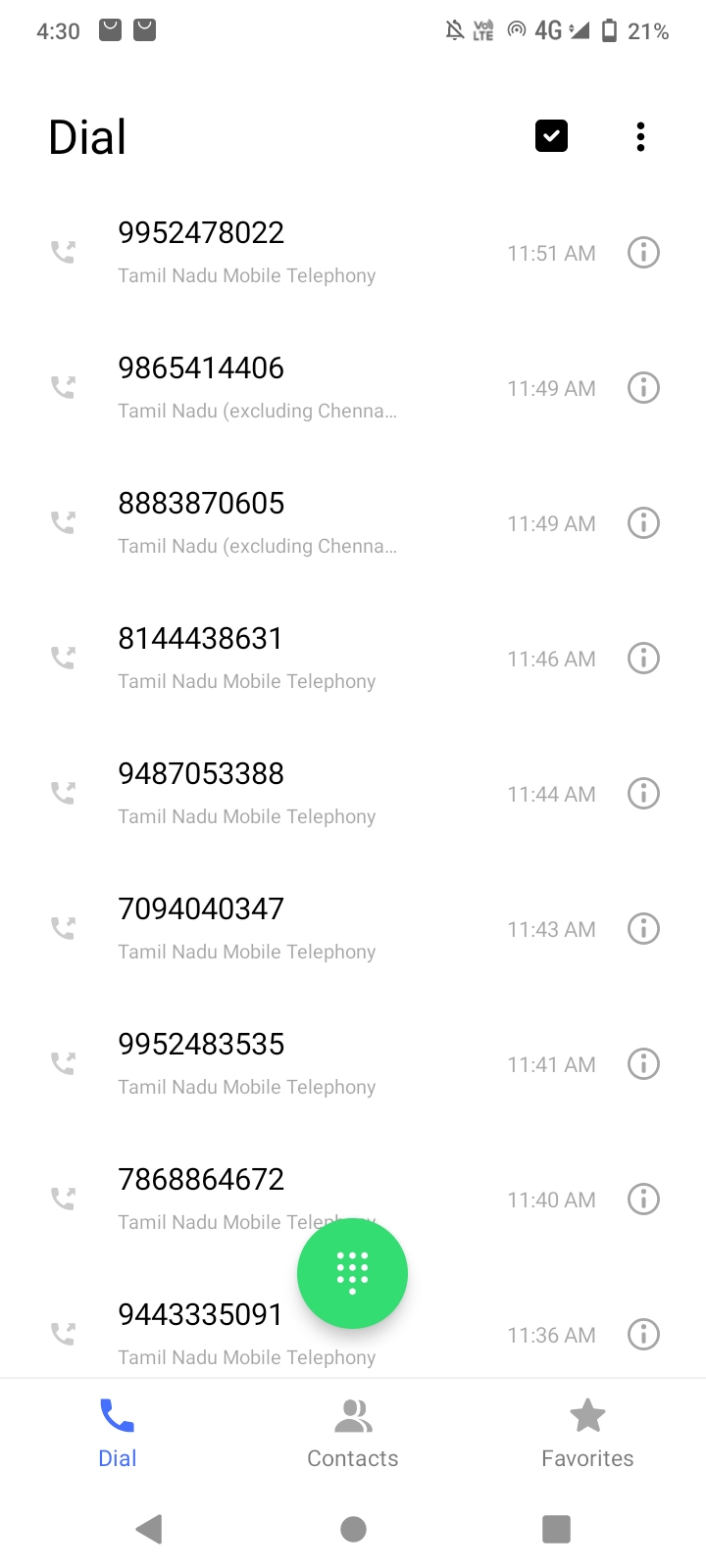This screenshot has width=706, height=1568.
Task: View info for 9865414406 call
Action: pos(643,388)
